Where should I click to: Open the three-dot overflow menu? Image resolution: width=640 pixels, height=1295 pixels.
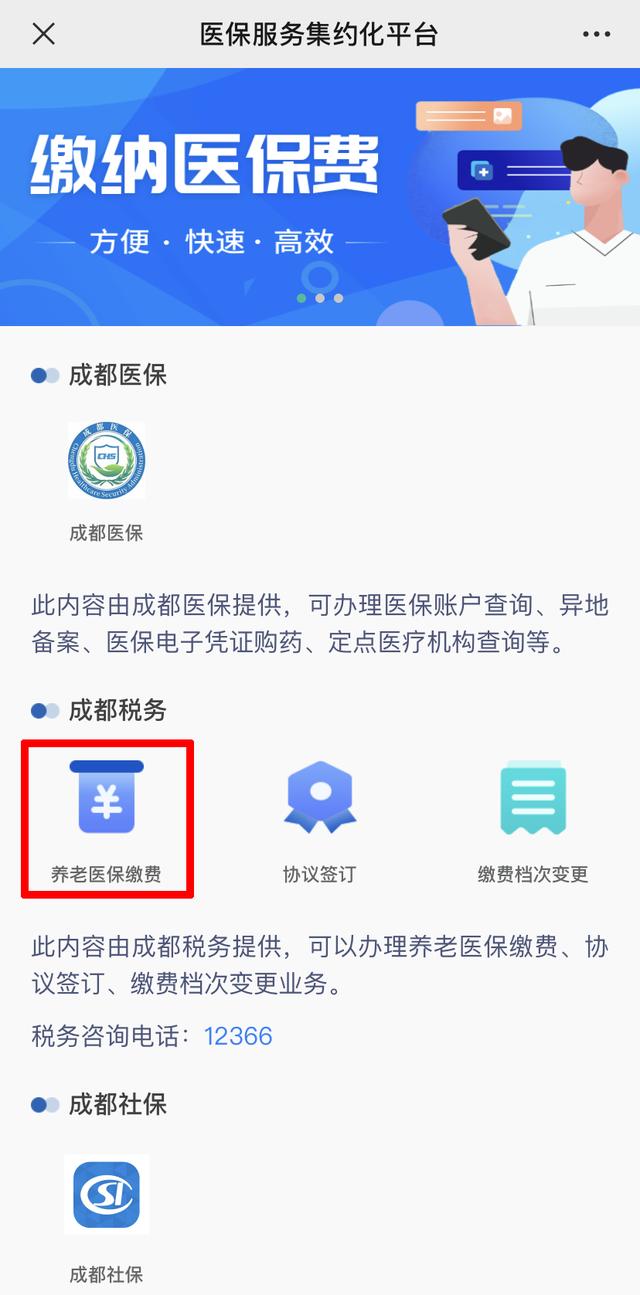[596, 34]
